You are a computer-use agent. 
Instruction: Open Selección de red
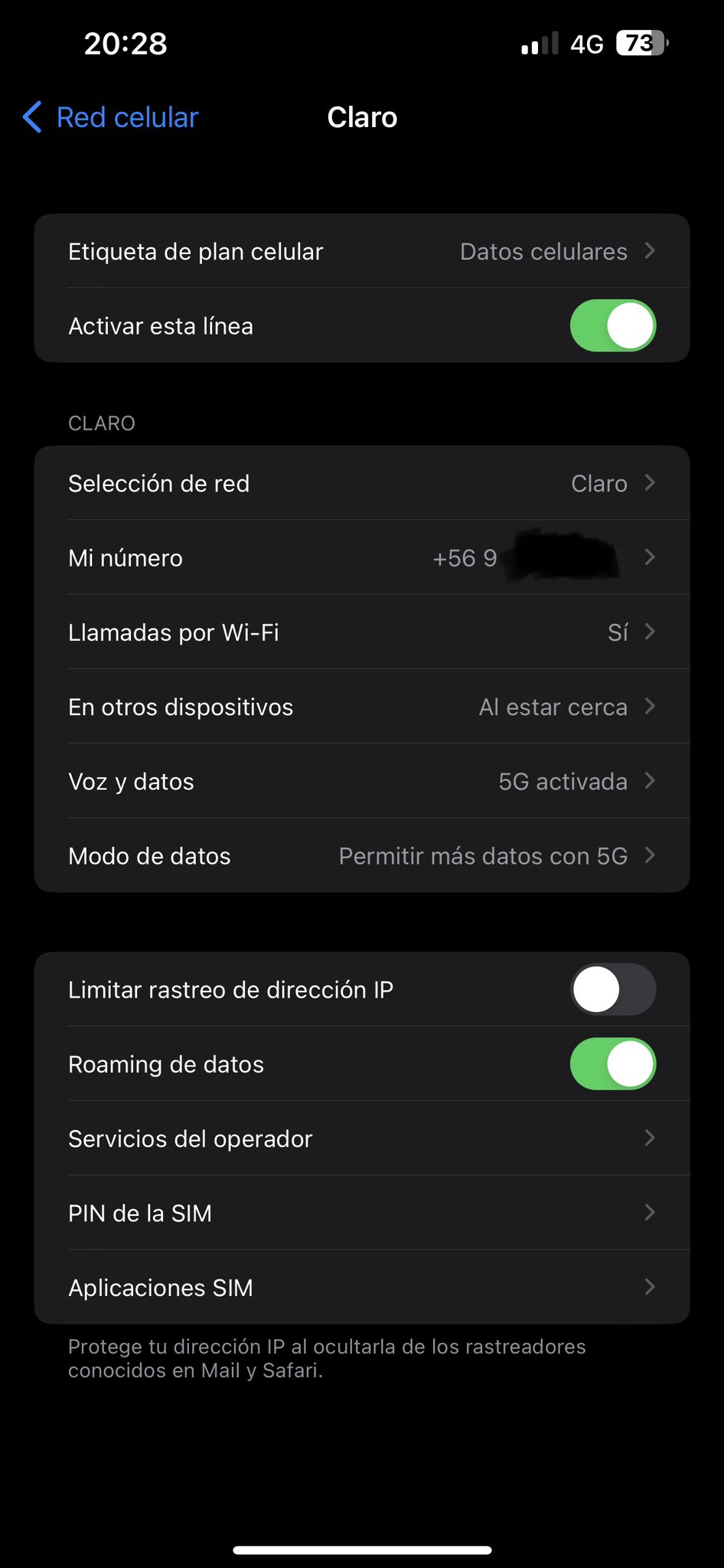361,484
